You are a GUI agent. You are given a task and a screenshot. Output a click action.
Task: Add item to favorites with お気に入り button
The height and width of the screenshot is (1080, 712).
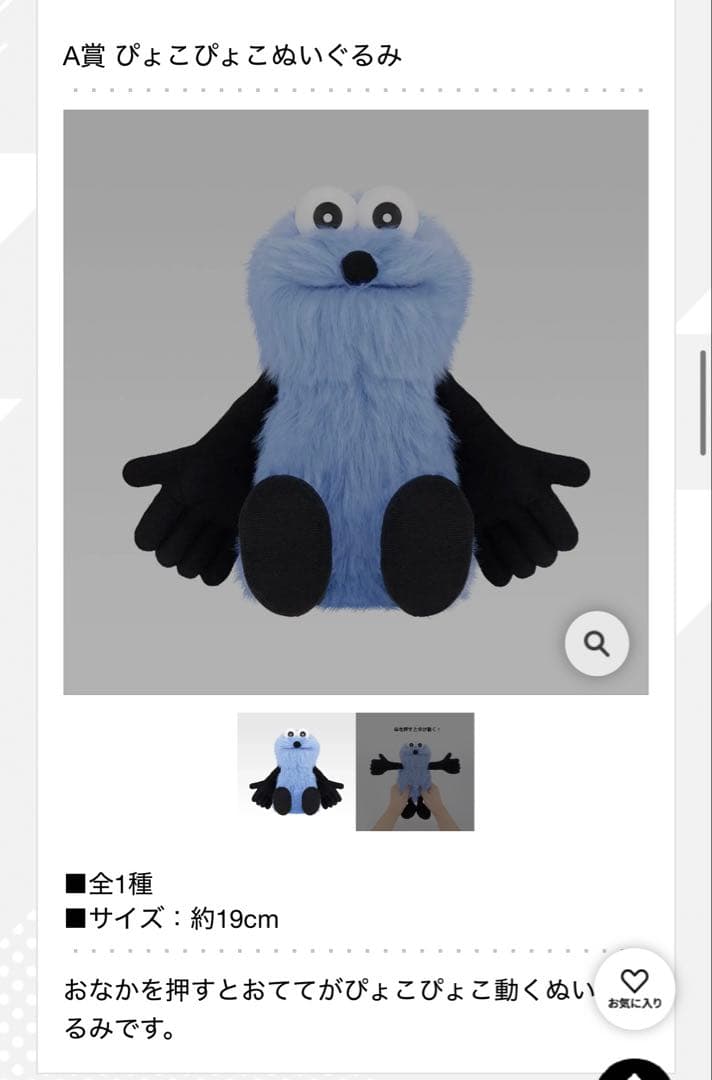click(x=634, y=988)
